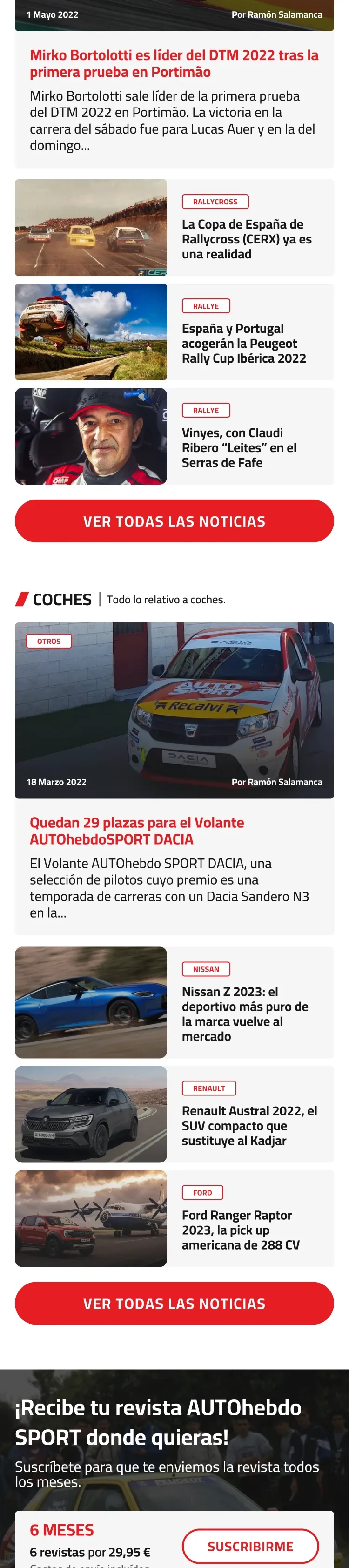Open the Dacia Sandero featured image
The height and width of the screenshot is (1568, 349).
pos(174,710)
